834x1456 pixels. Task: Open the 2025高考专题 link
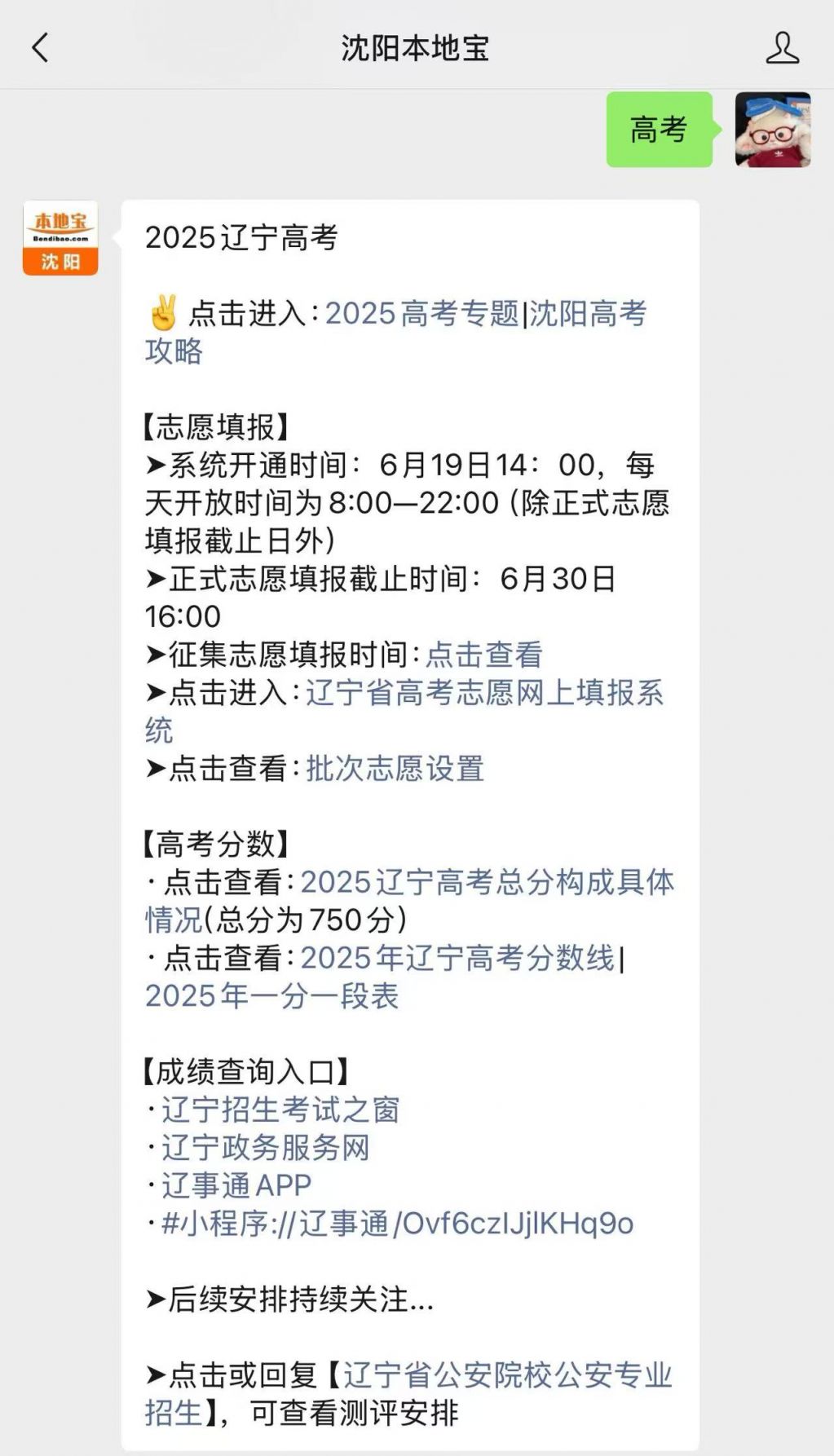tap(421, 314)
